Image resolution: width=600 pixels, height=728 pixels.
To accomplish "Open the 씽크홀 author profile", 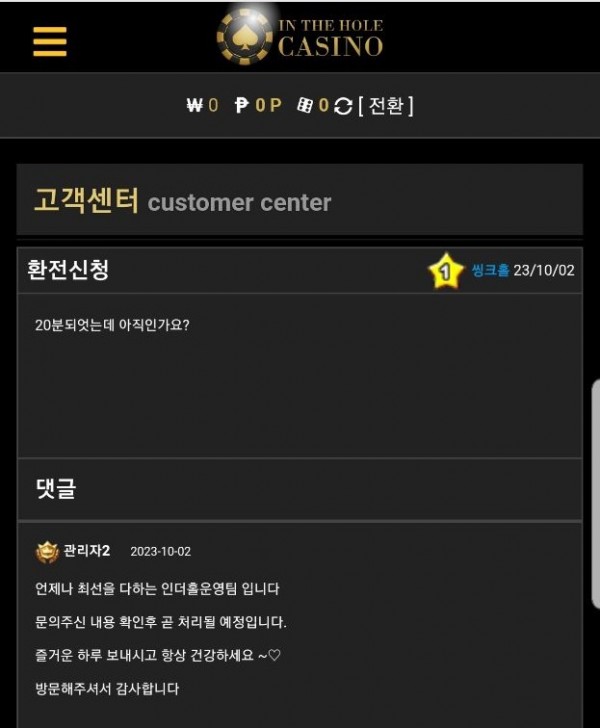I will [490, 271].
